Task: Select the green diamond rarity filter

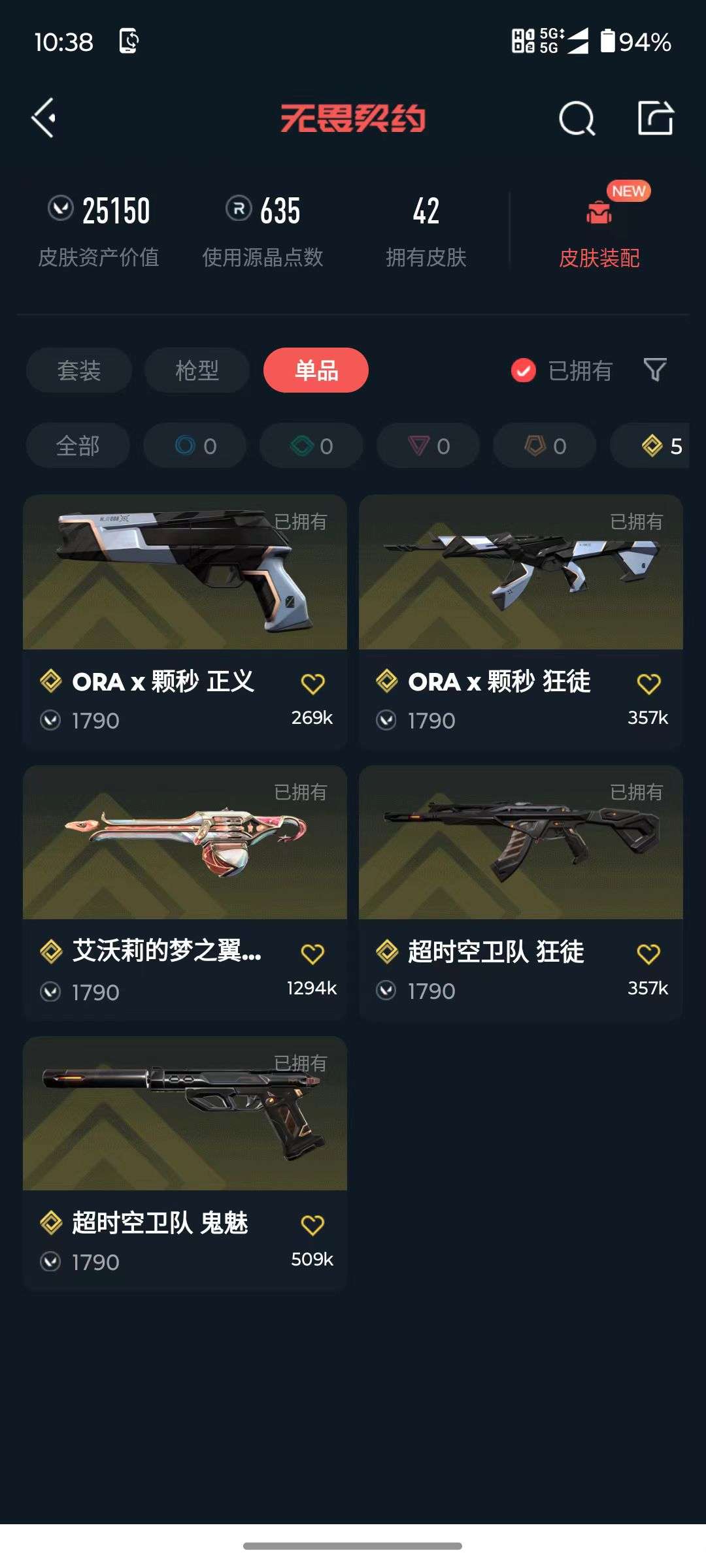Action: [x=311, y=446]
